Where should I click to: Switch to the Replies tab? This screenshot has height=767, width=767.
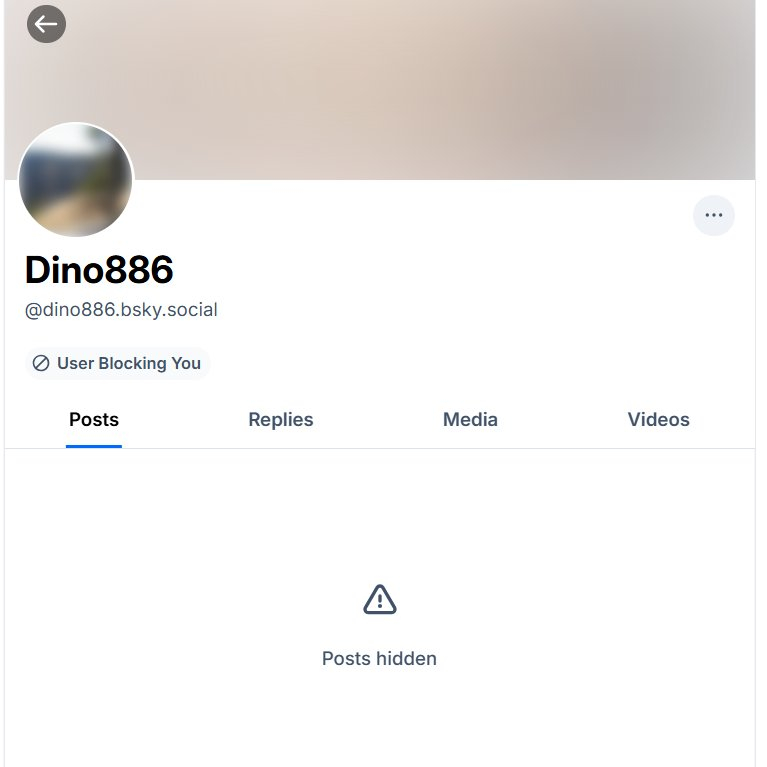coord(281,420)
